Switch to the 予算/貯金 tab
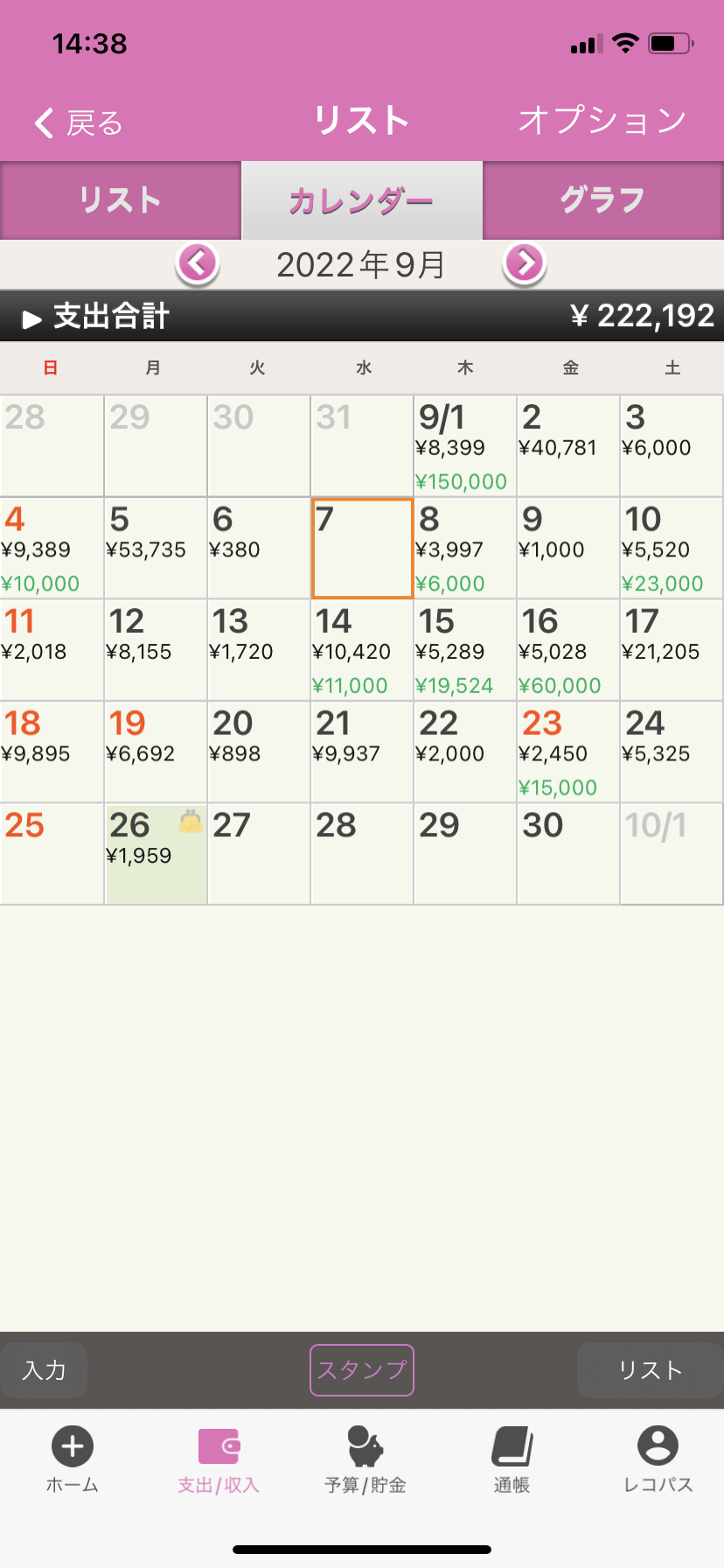 [x=365, y=1459]
